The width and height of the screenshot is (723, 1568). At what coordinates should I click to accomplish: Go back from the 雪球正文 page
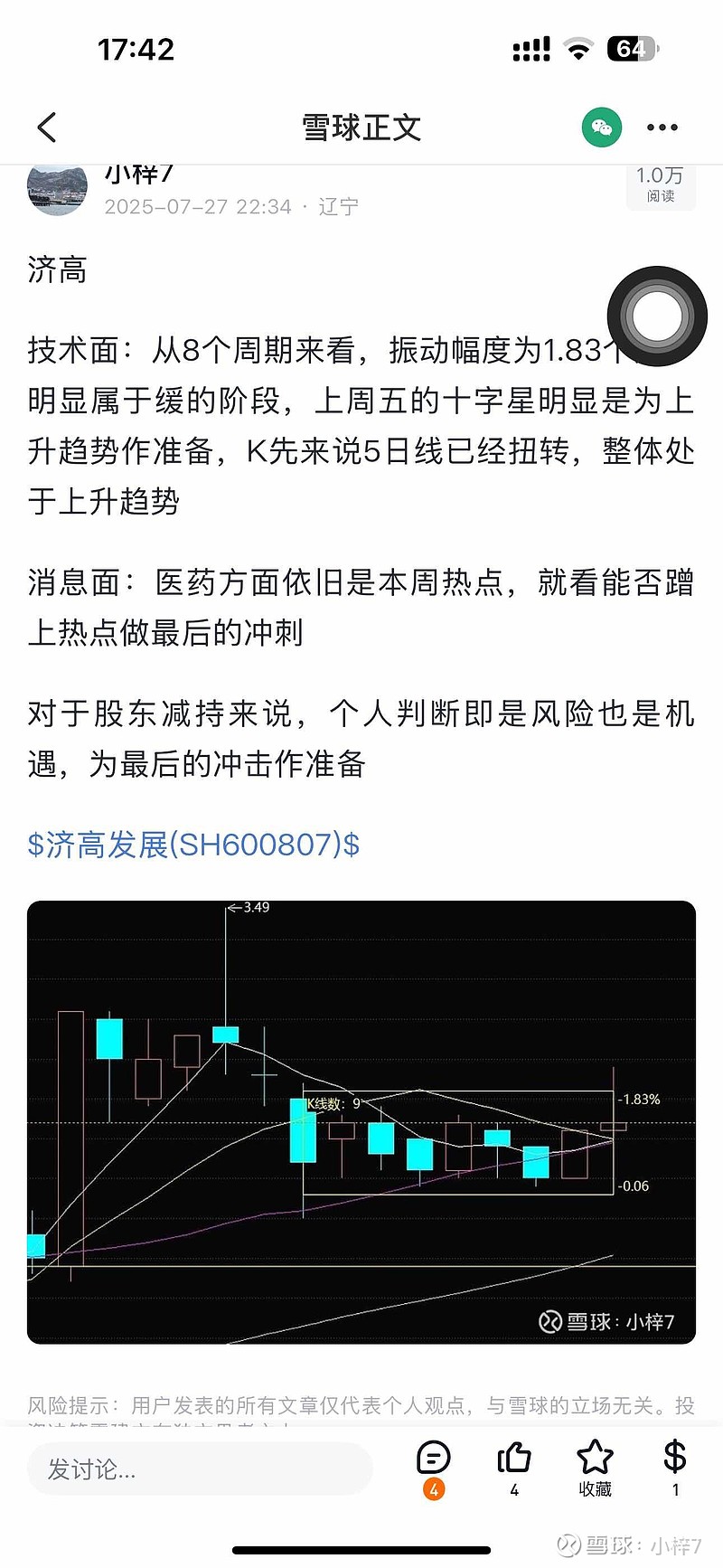tap(47, 128)
